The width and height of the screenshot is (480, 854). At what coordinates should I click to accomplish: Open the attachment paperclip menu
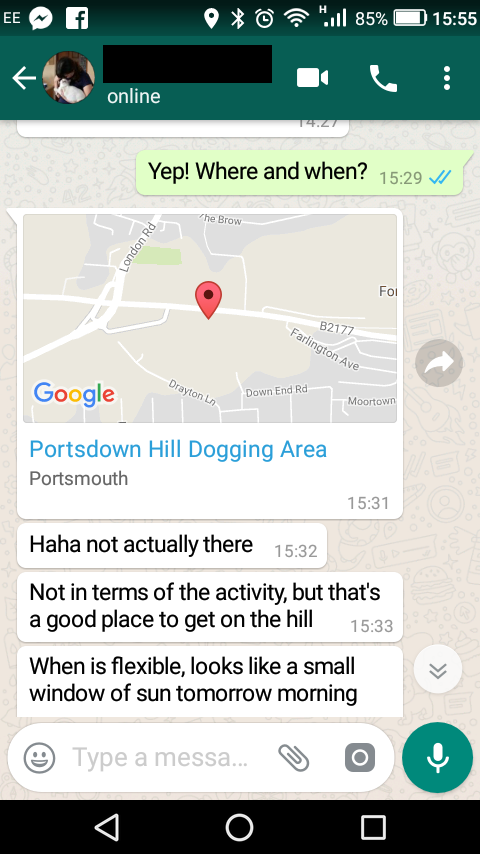point(294,758)
